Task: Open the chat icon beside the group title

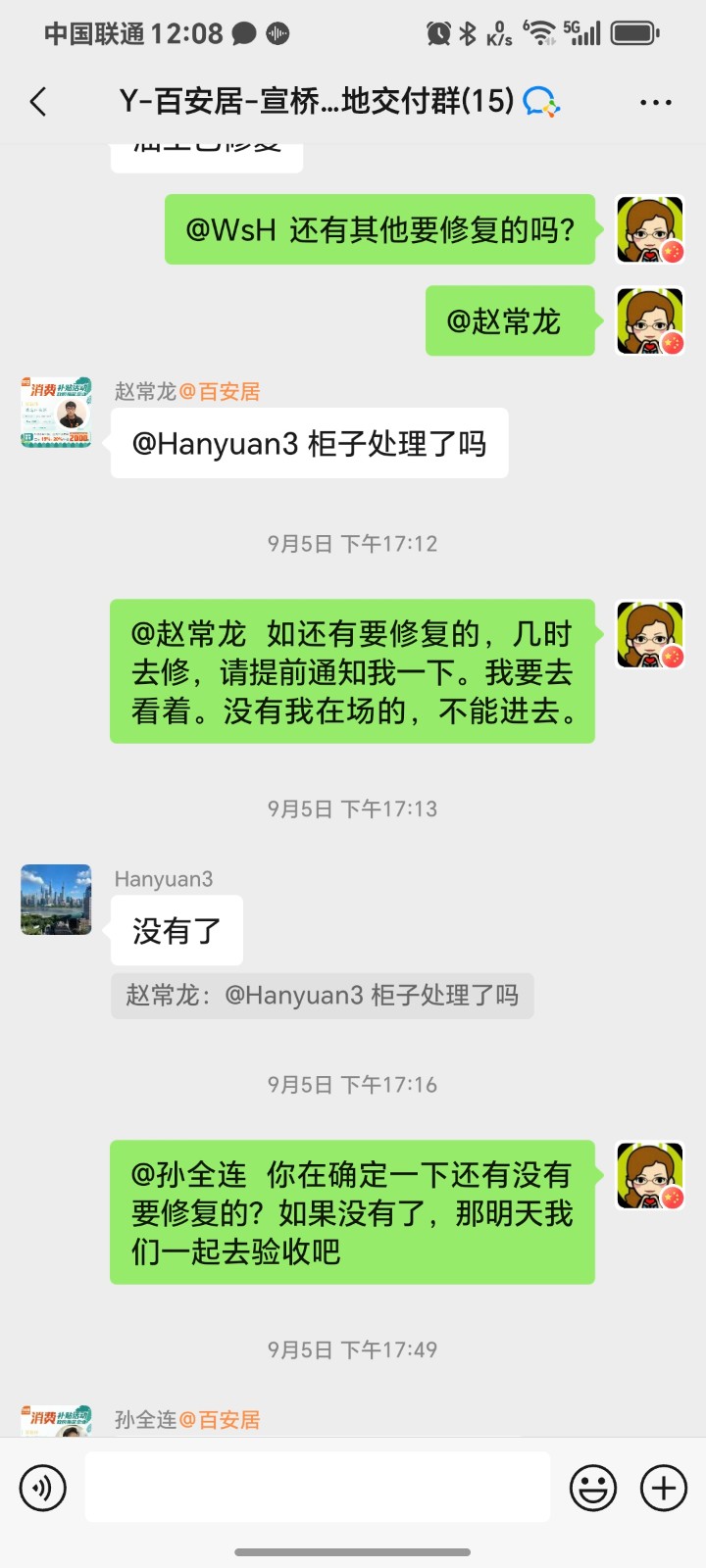Action: [540, 101]
